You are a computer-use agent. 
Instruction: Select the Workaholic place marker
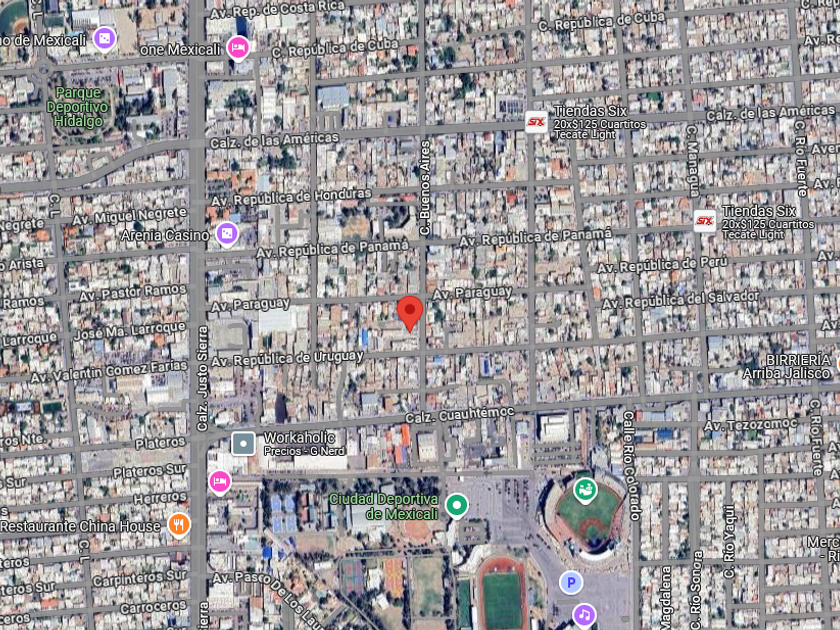pyautogui.click(x=243, y=444)
